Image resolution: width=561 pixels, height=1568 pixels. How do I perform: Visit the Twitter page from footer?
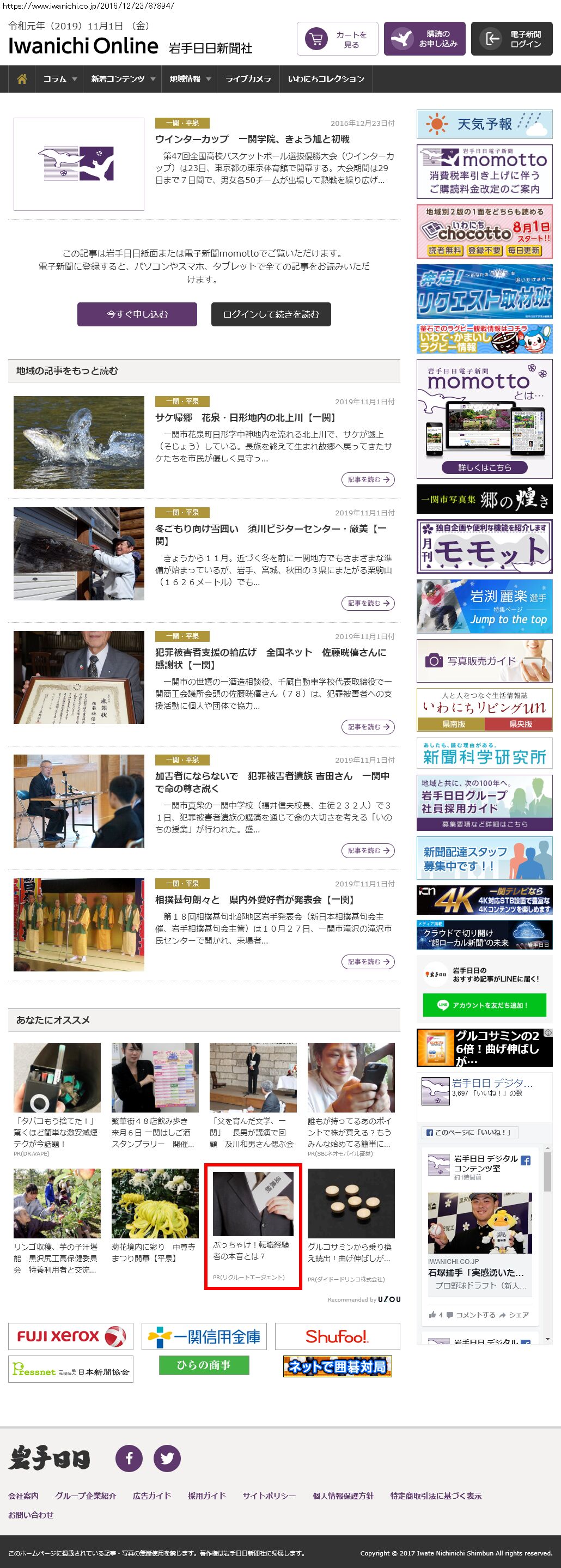[x=167, y=1458]
